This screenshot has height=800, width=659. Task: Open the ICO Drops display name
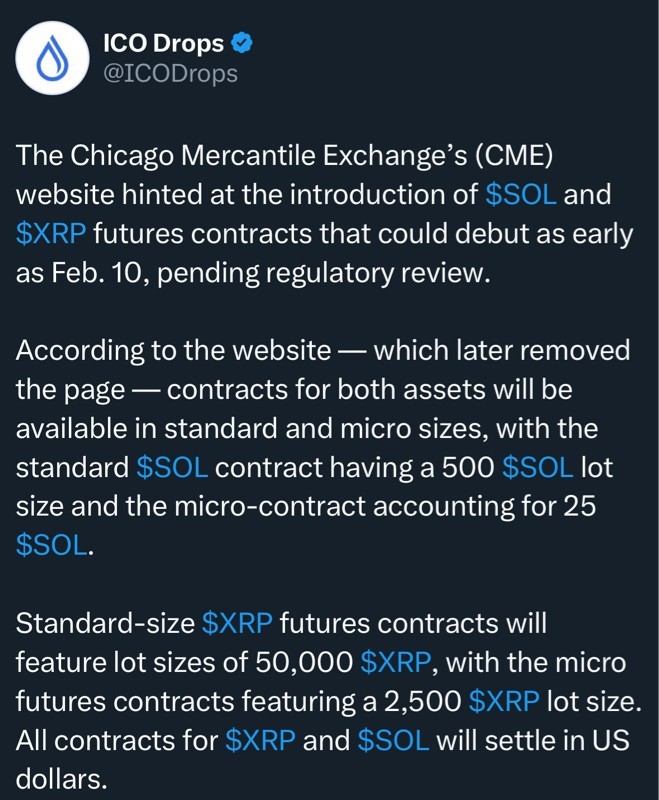(164, 43)
